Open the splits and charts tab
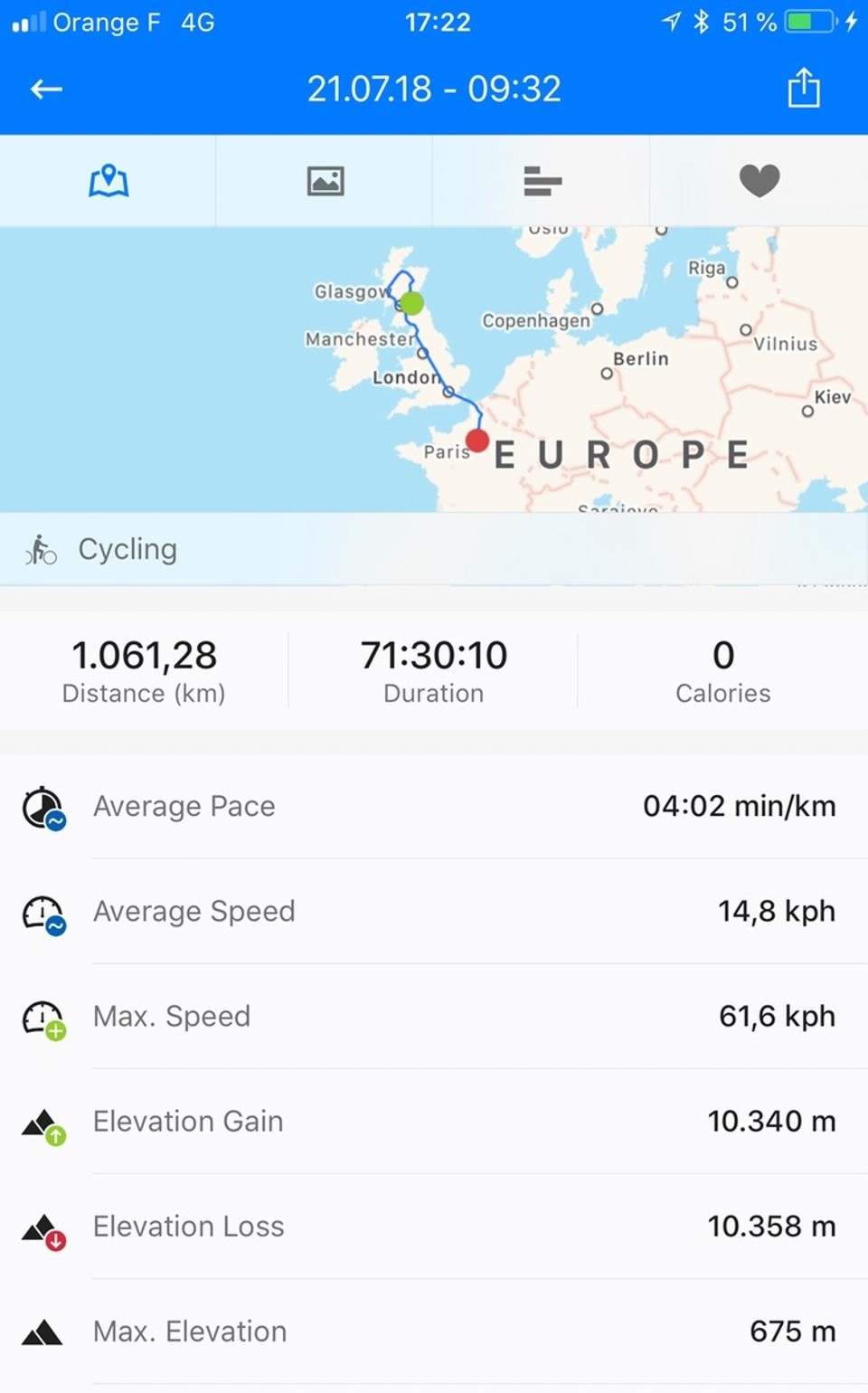868x1393 pixels. pos(542,181)
